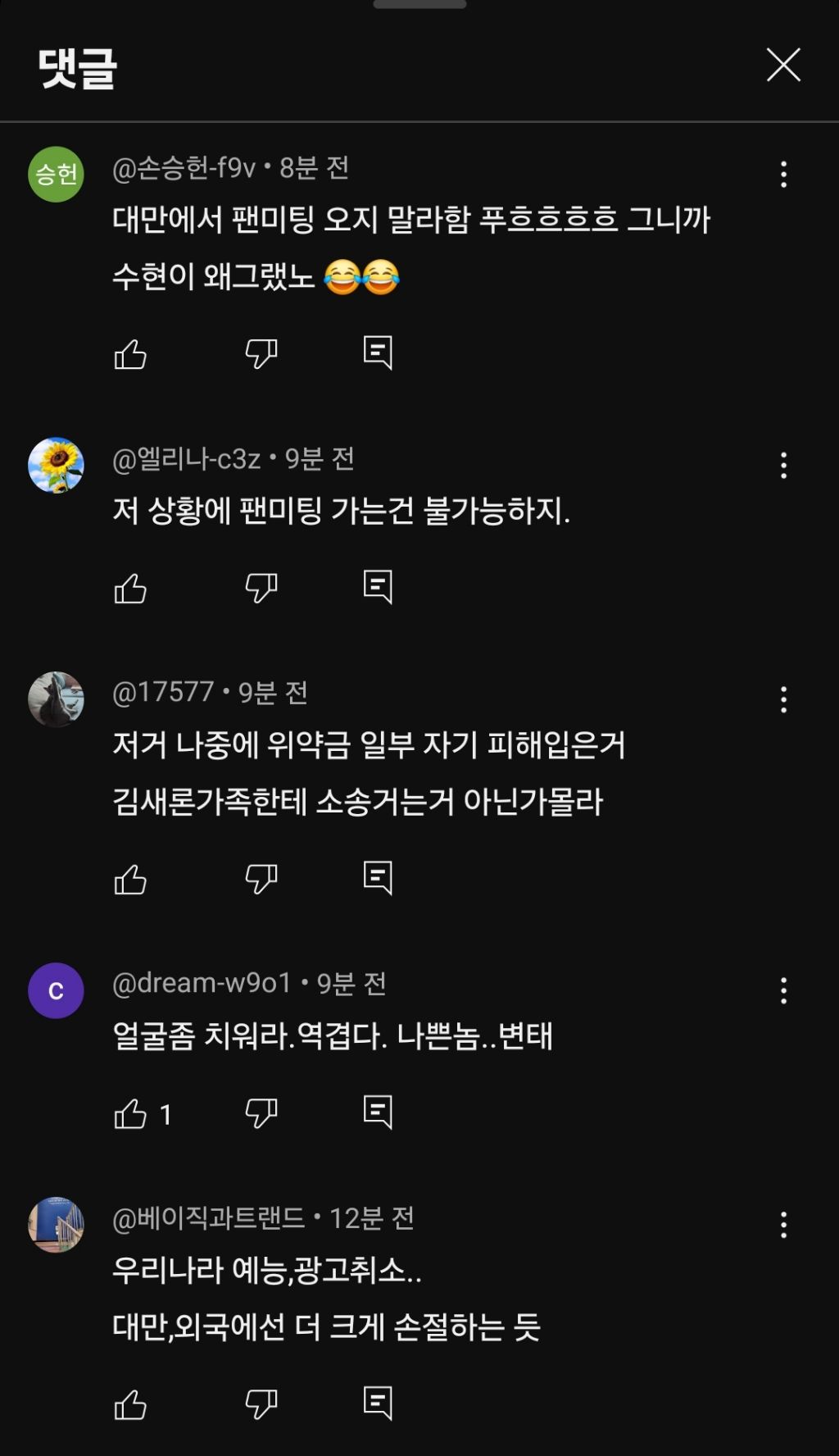Image resolution: width=839 pixels, height=1456 pixels.
Task: Dislike @베이직과트랜드's comment
Action: pyautogui.click(x=261, y=1402)
